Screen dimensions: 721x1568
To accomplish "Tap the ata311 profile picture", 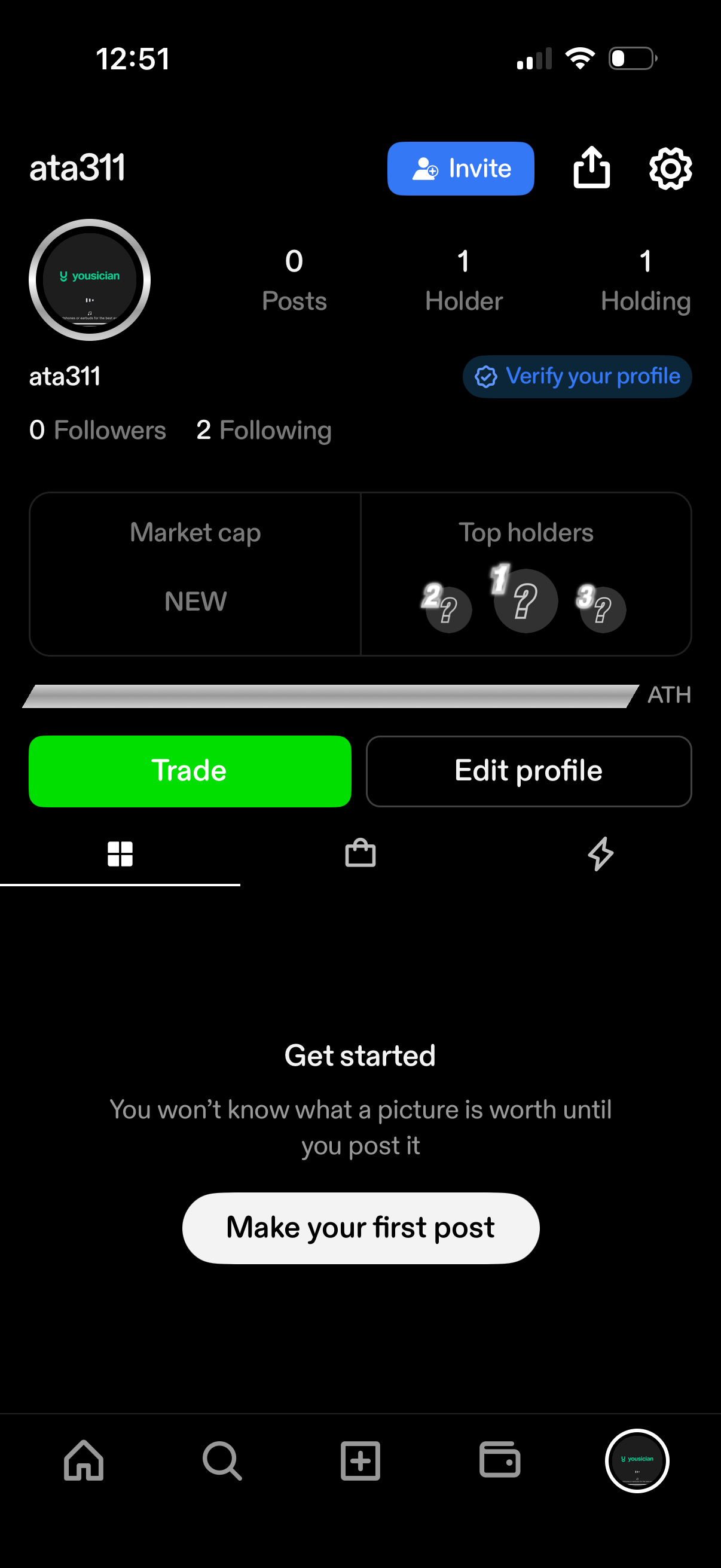I will tap(90, 280).
